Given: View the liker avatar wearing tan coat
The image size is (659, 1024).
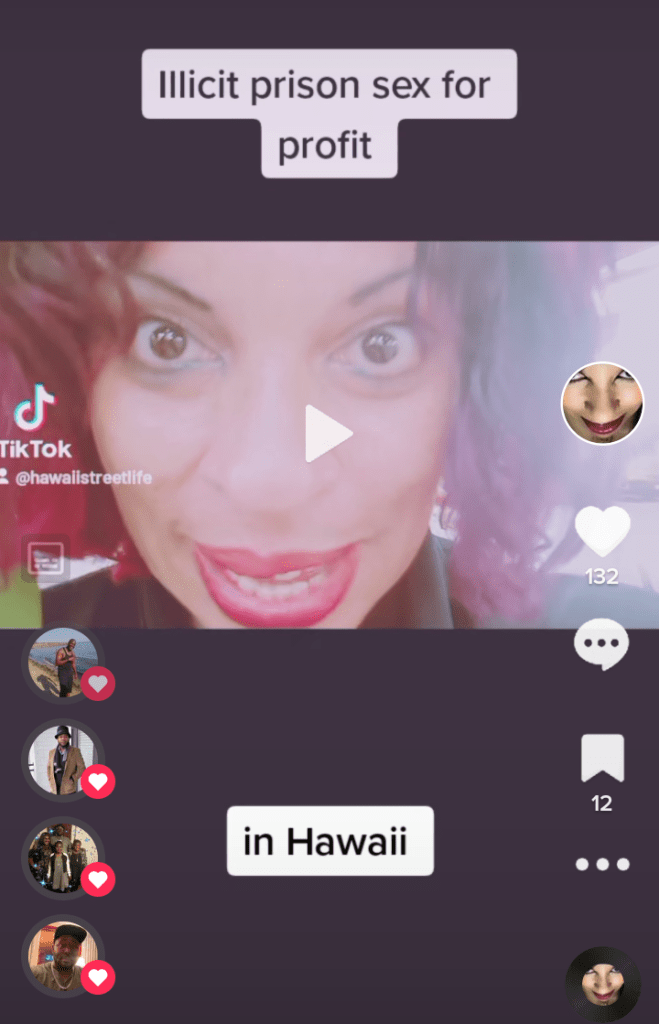Looking at the screenshot, I should coord(63,761).
